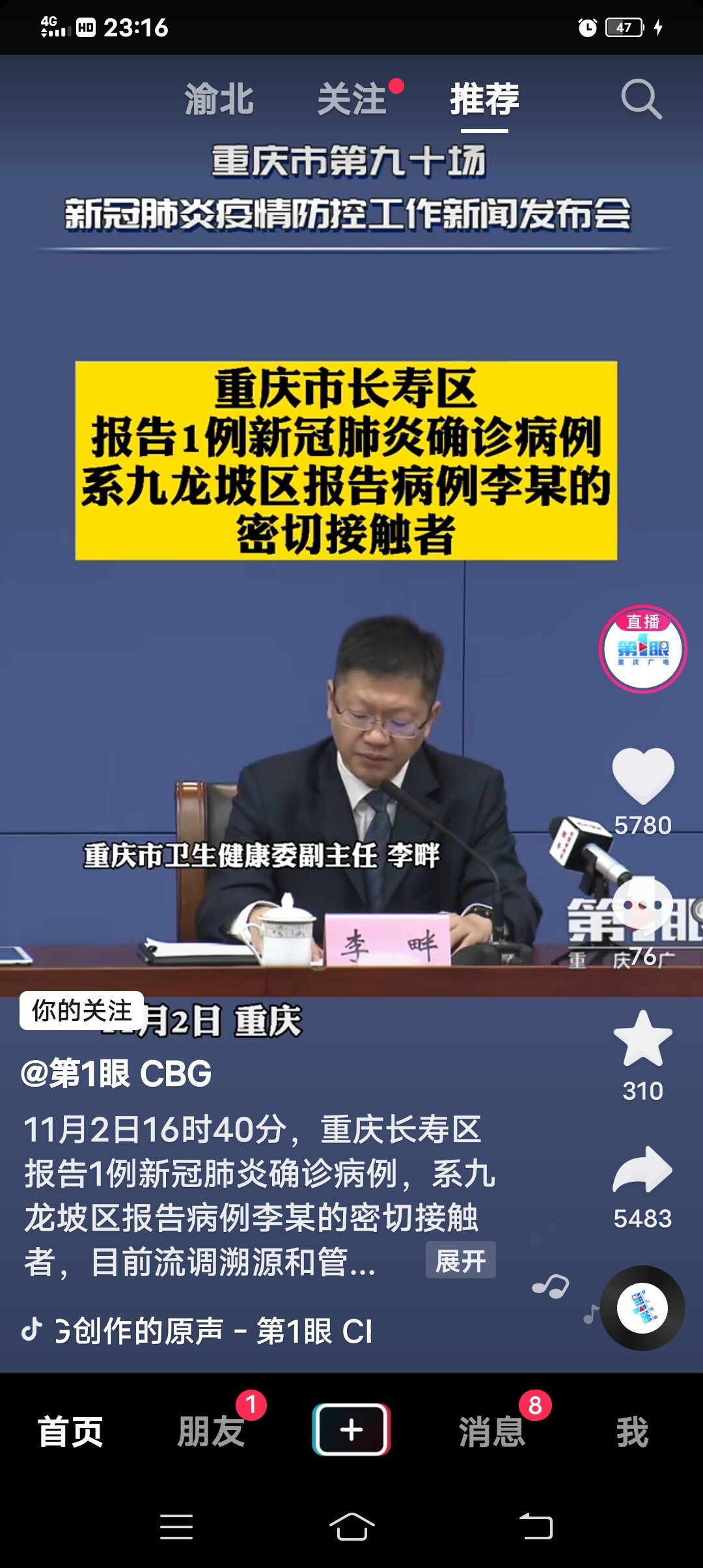Screen dimensions: 703x1568
Task: Select the 推荐 tab
Action: pyautogui.click(x=484, y=100)
